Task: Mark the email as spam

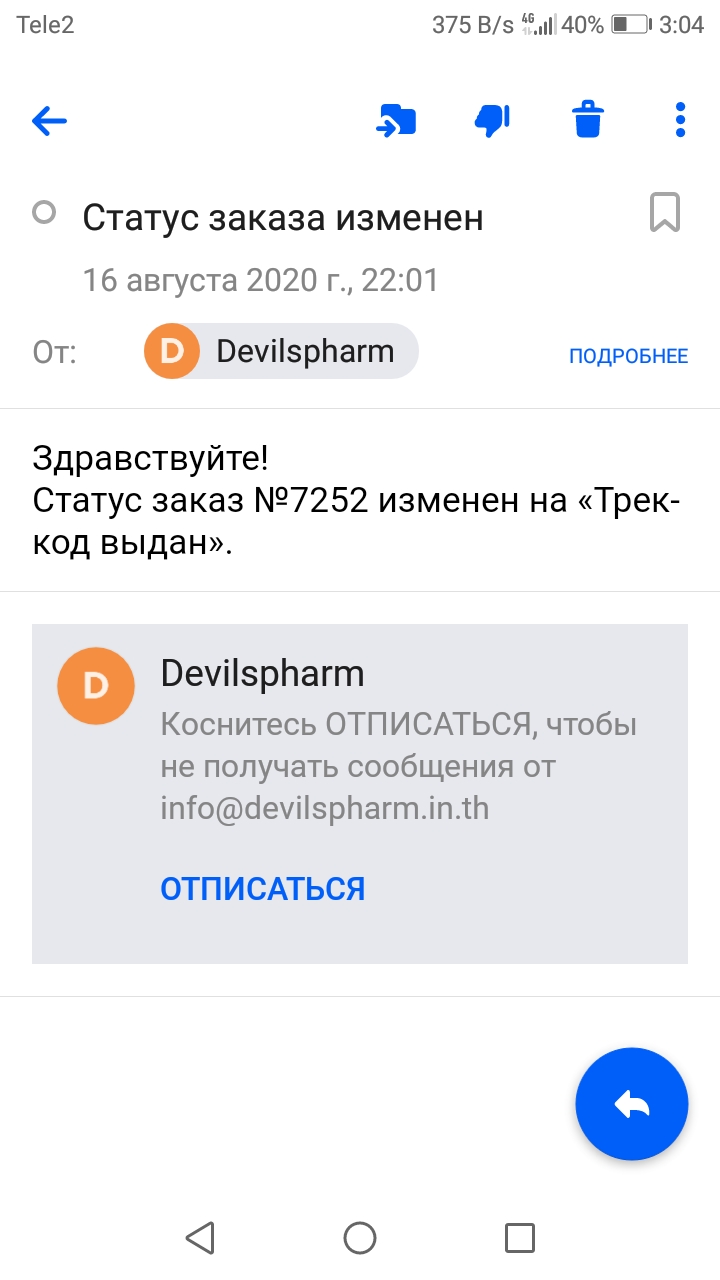Action: [x=492, y=121]
